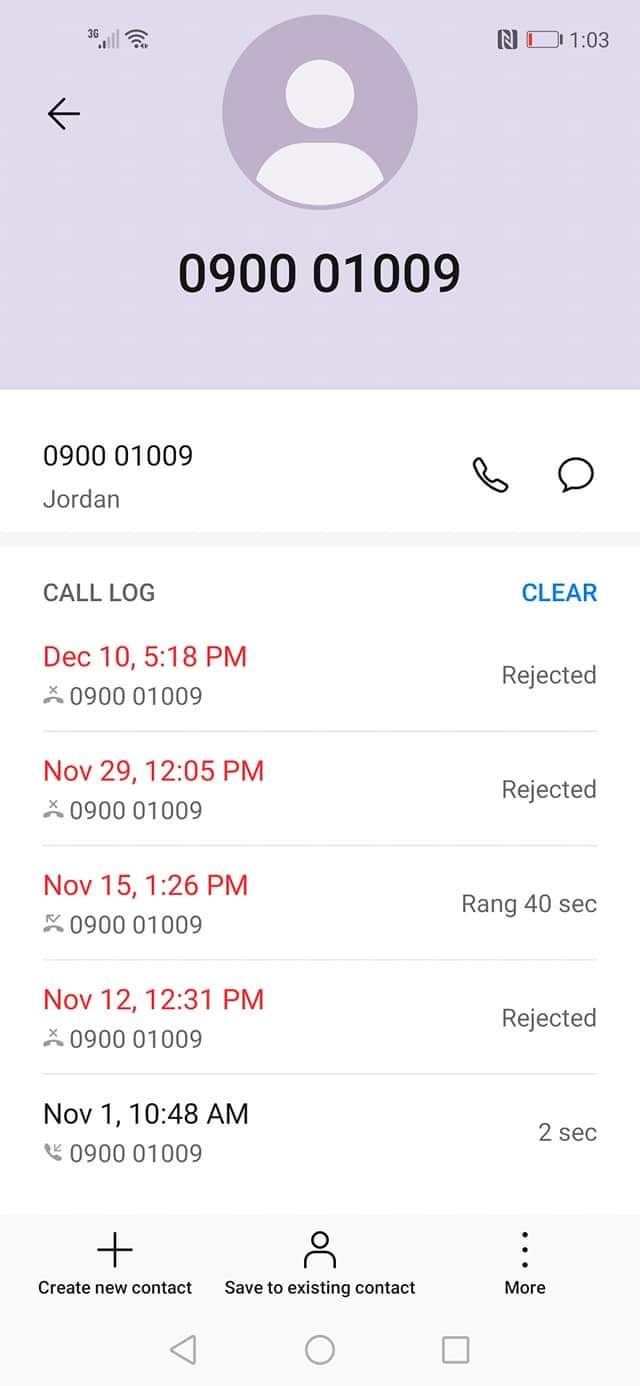Open the Nov 12, 12:31 PM call entry
Screen dimensions: 640x1386
pyautogui.click(x=320, y=1017)
